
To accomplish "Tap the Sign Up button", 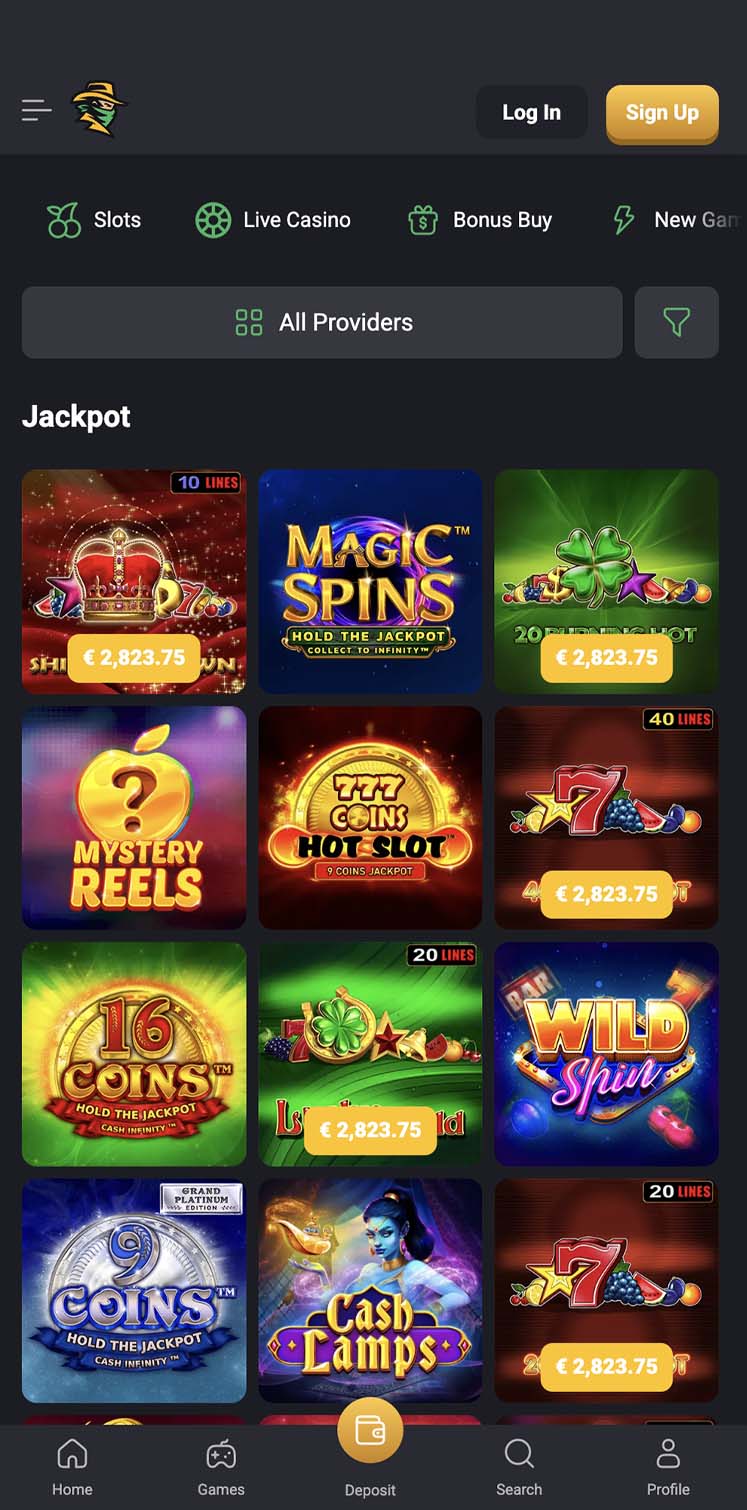I will (662, 113).
